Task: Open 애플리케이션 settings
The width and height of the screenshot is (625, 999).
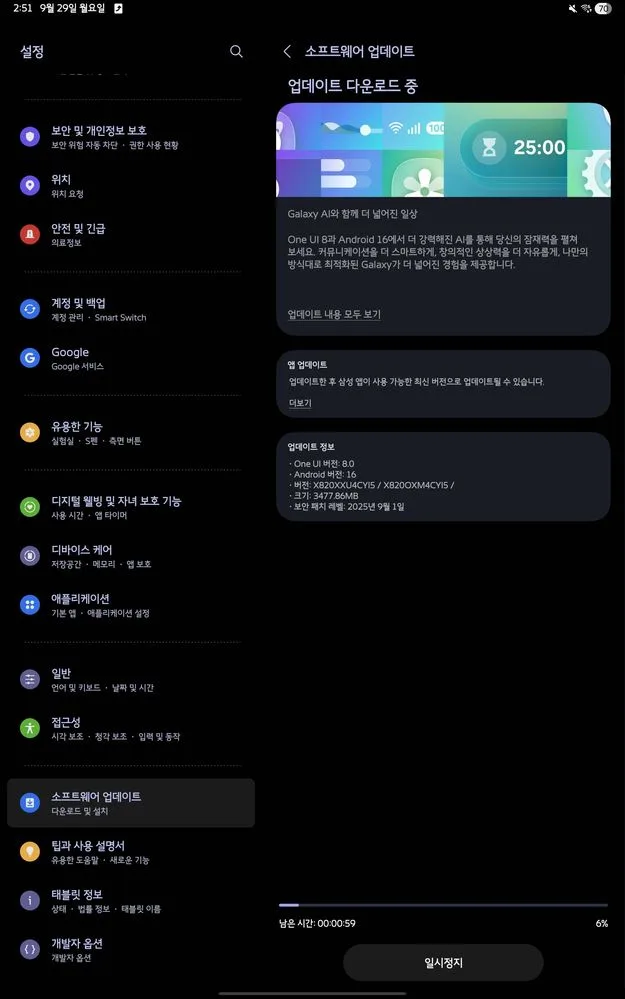Action: pyautogui.click(x=80, y=604)
